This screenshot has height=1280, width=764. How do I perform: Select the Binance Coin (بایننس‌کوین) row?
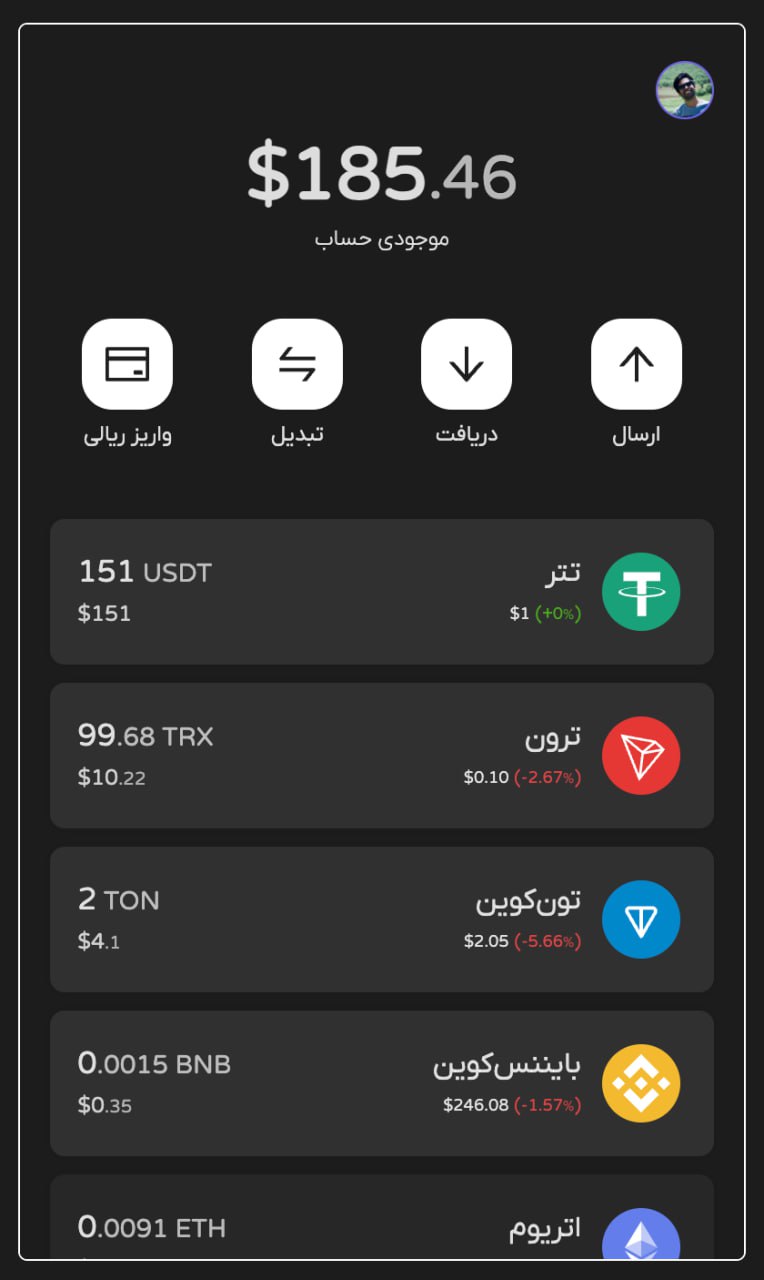pyautogui.click(x=382, y=1082)
